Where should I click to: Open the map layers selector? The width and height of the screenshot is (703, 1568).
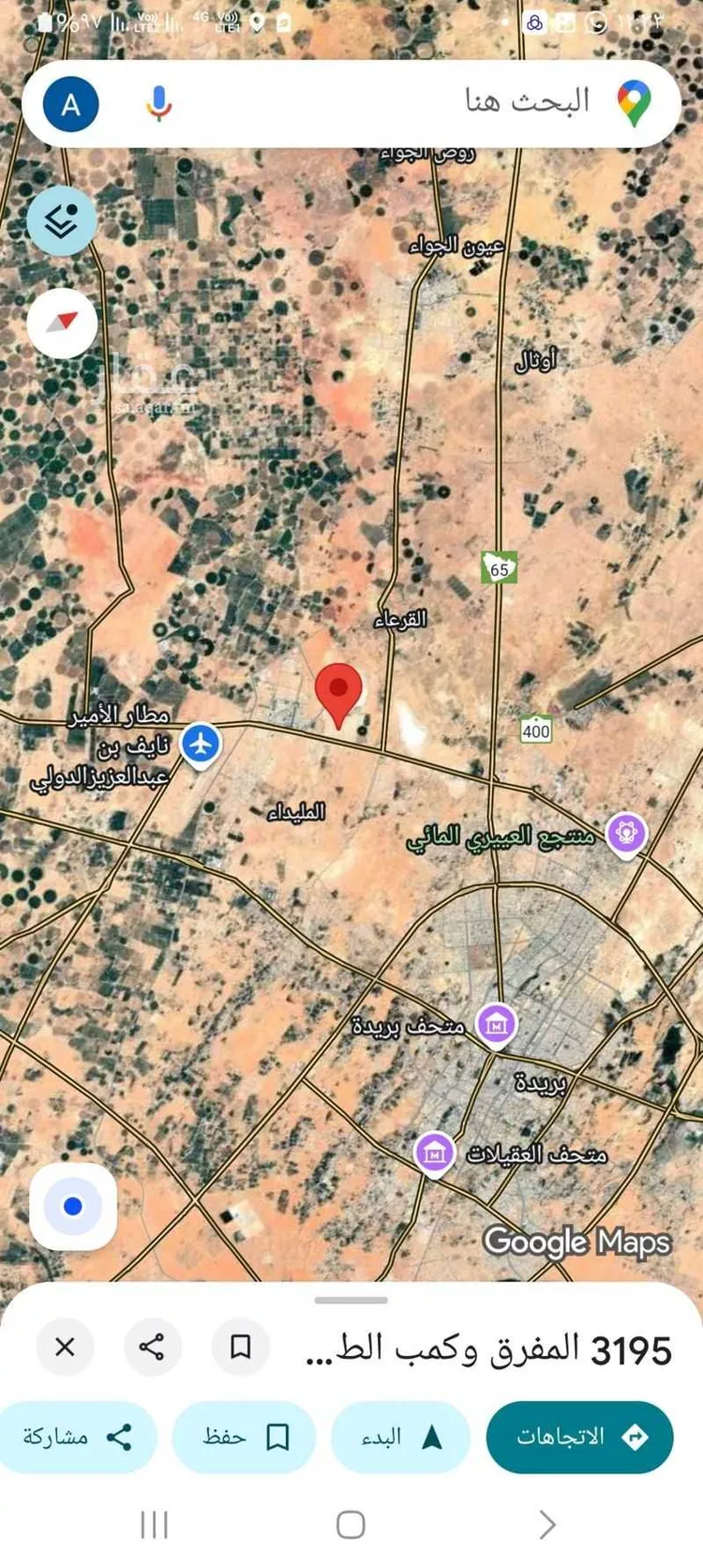click(62, 221)
